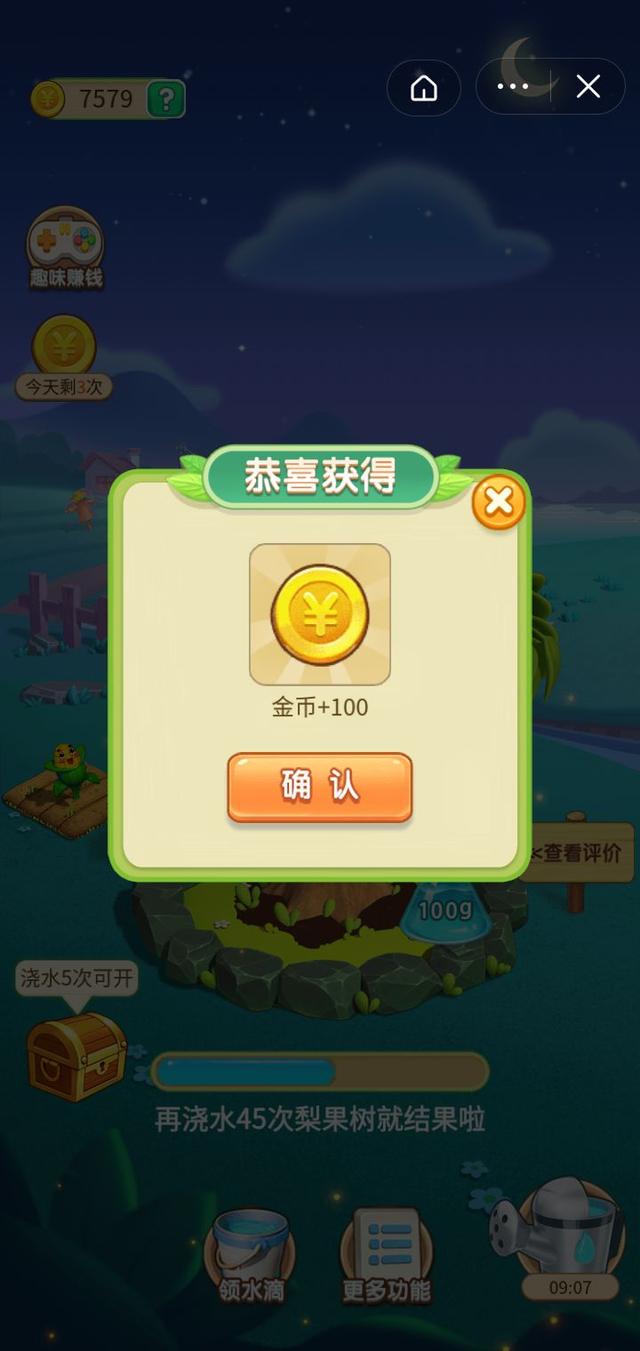Open 更多功能 more features

387,1255
